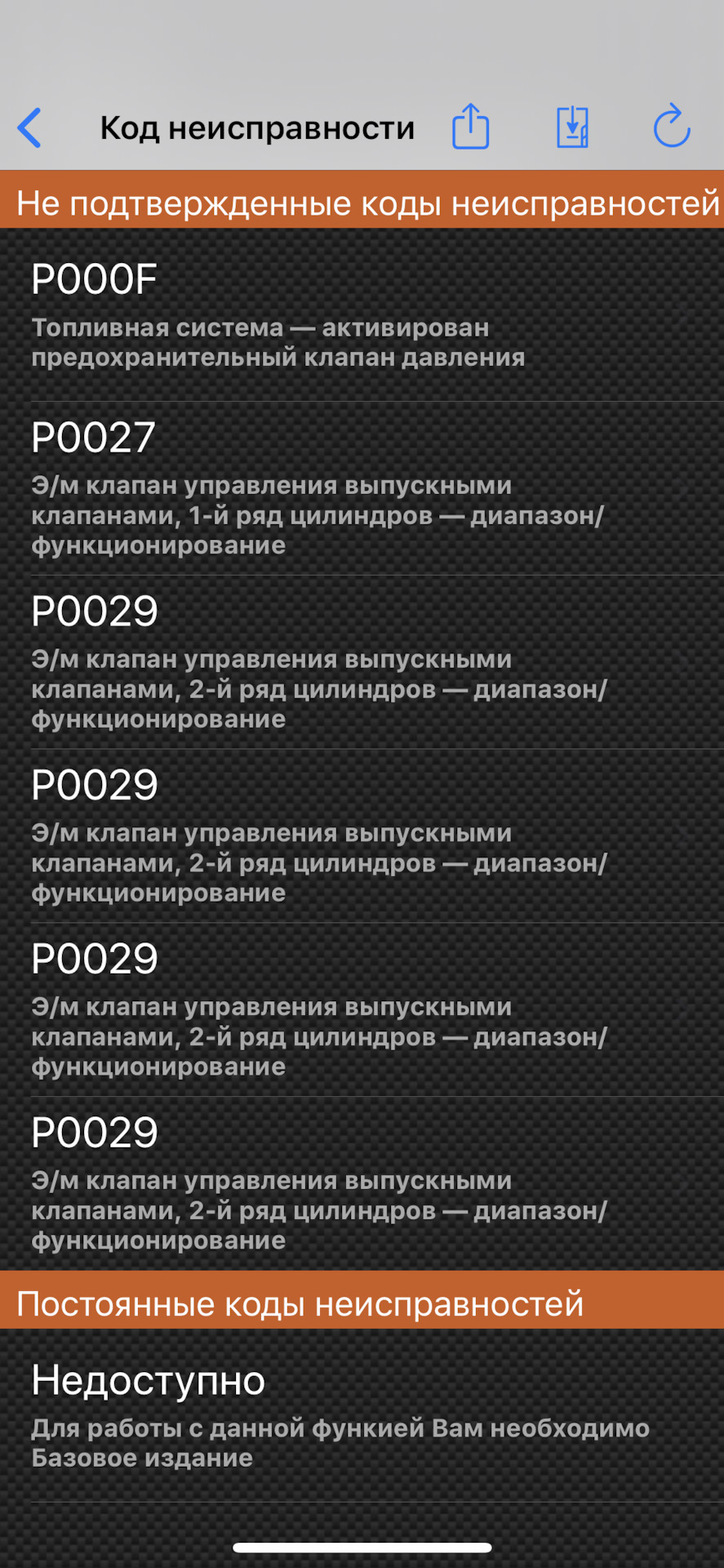Save the fault codes to file
Screen dimensions: 724x1568
[x=572, y=127]
